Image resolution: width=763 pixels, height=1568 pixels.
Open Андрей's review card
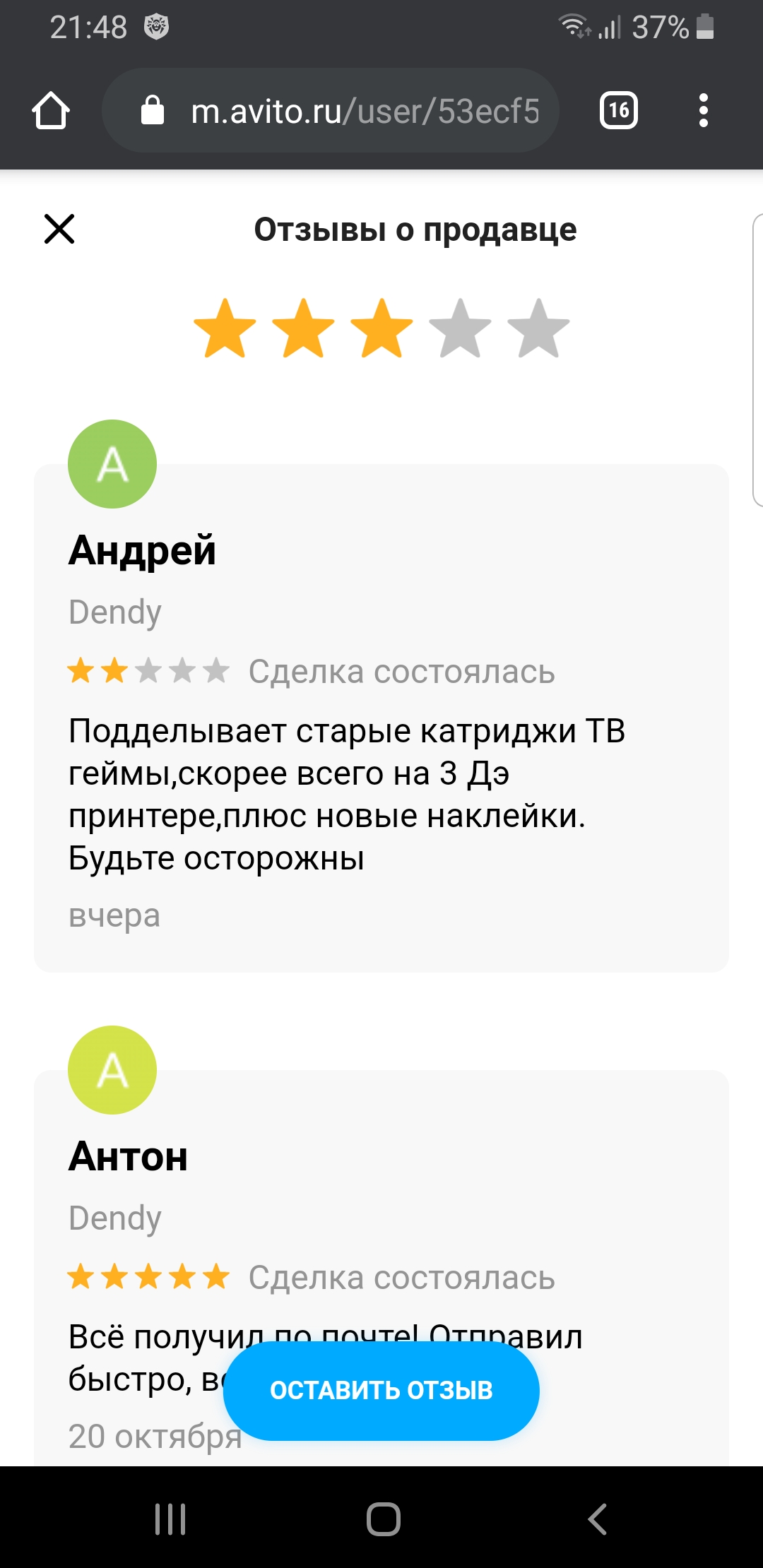(381, 718)
